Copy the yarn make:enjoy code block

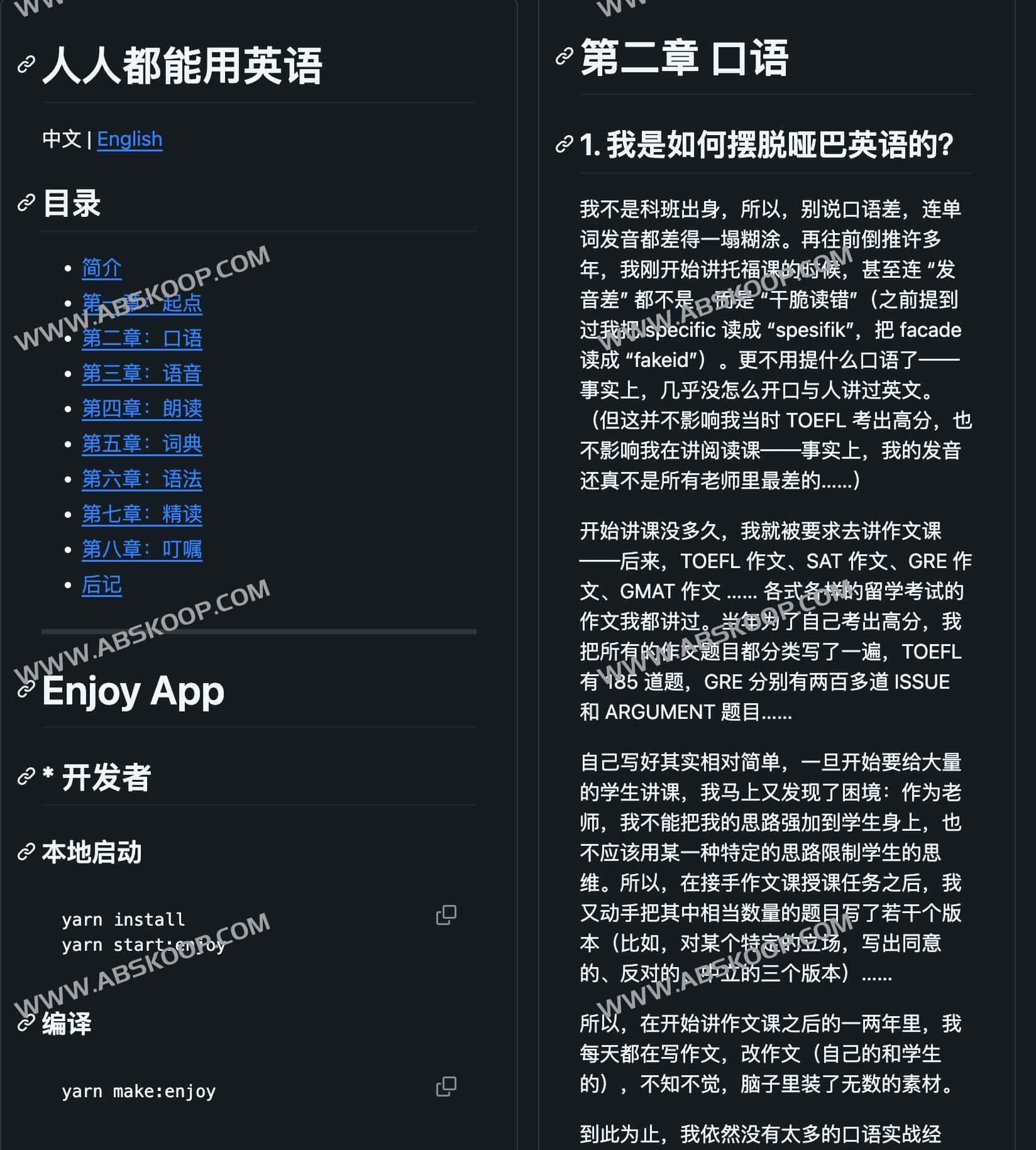446,1087
